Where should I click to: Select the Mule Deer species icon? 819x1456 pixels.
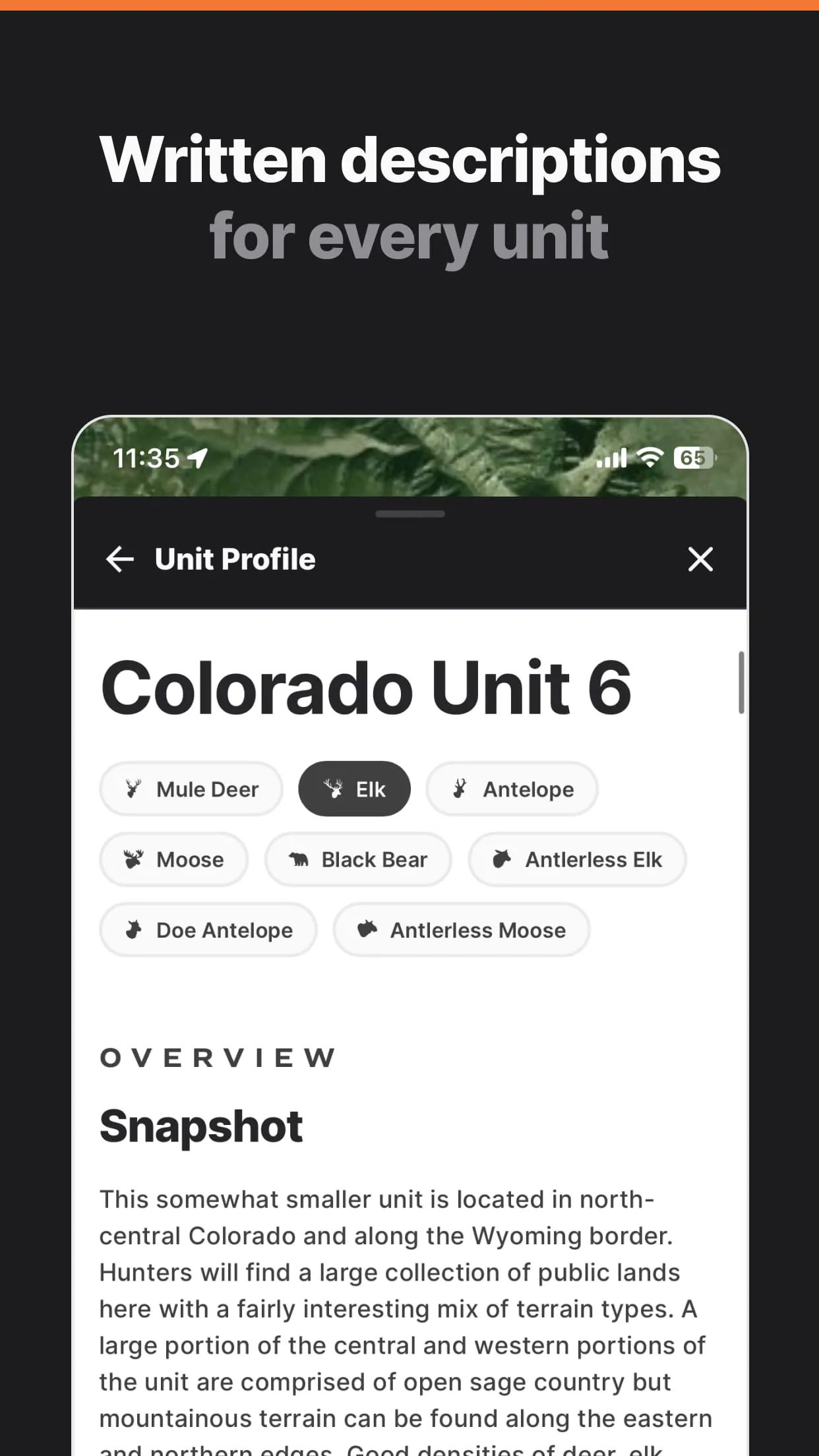click(x=133, y=789)
